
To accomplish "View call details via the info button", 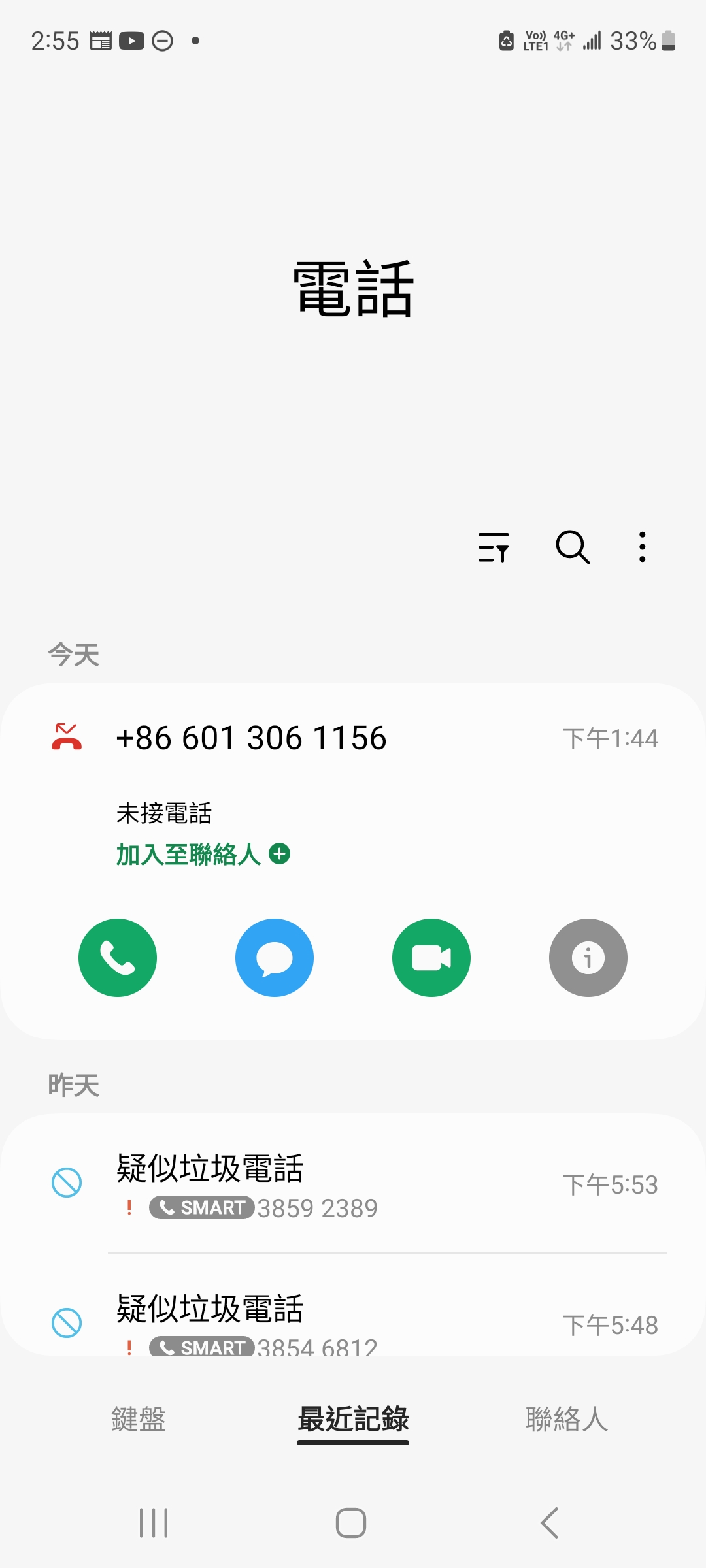I will point(588,958).
